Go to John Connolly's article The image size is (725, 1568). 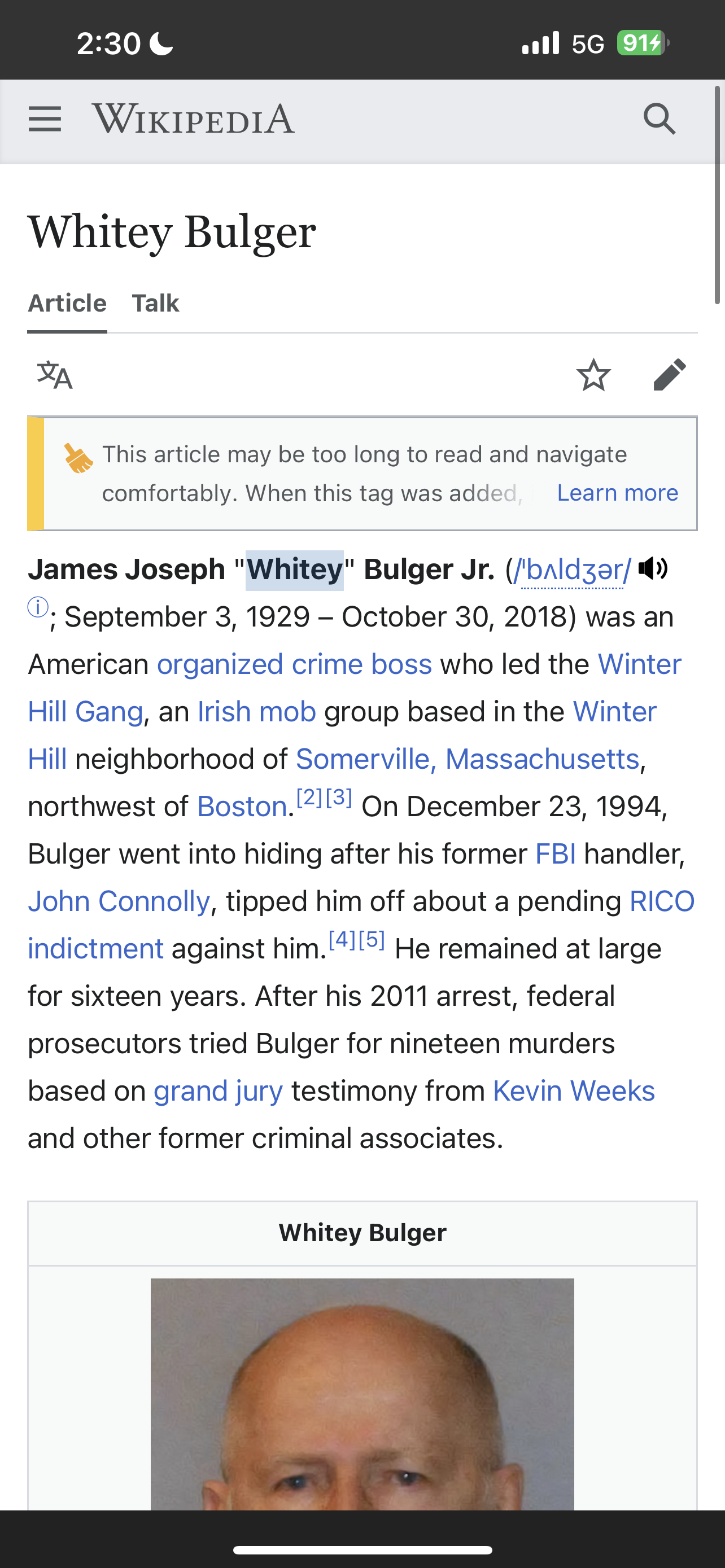(119, 901)
